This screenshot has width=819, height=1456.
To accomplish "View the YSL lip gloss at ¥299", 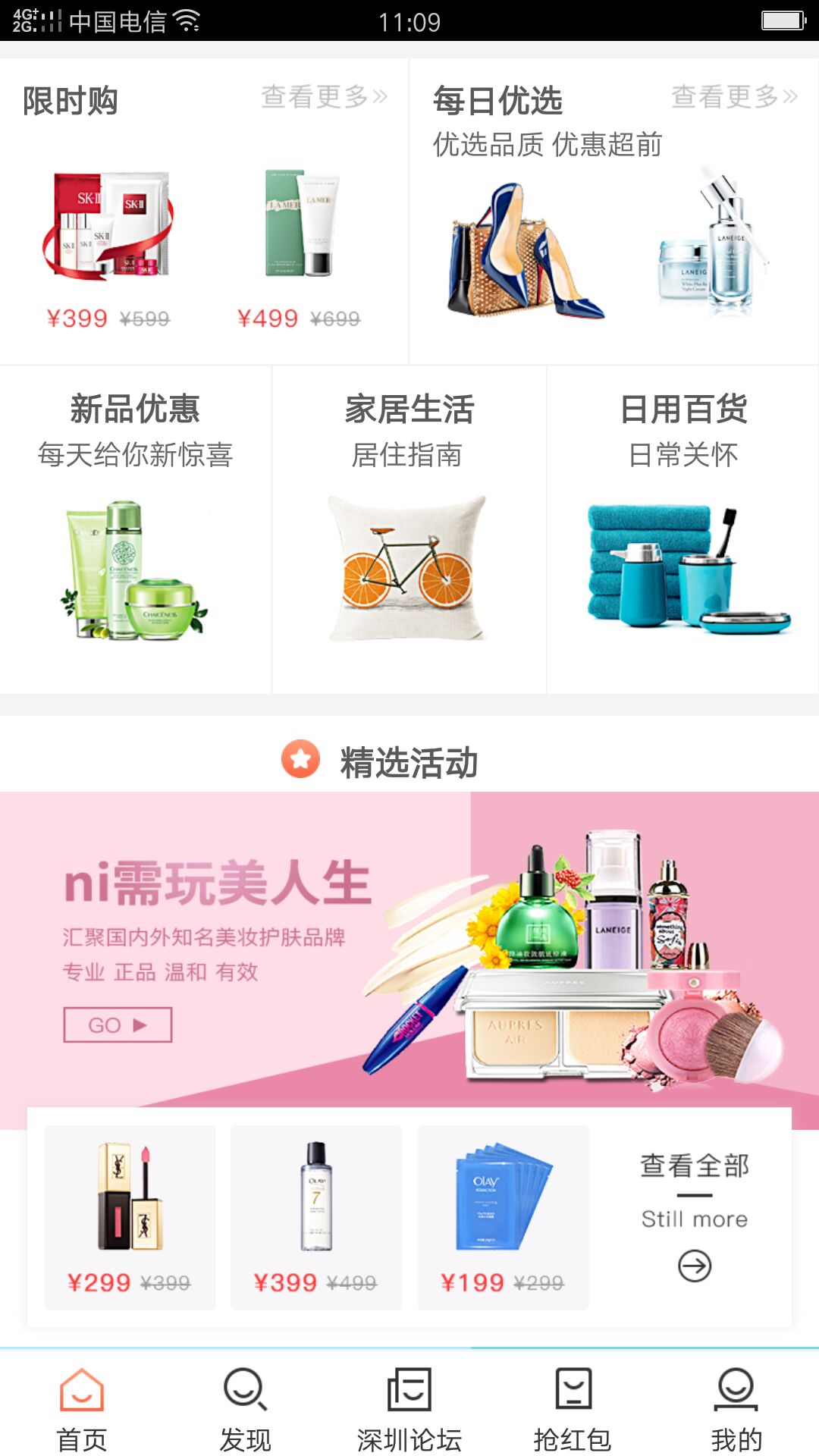I will click(x=130, y=1216).
